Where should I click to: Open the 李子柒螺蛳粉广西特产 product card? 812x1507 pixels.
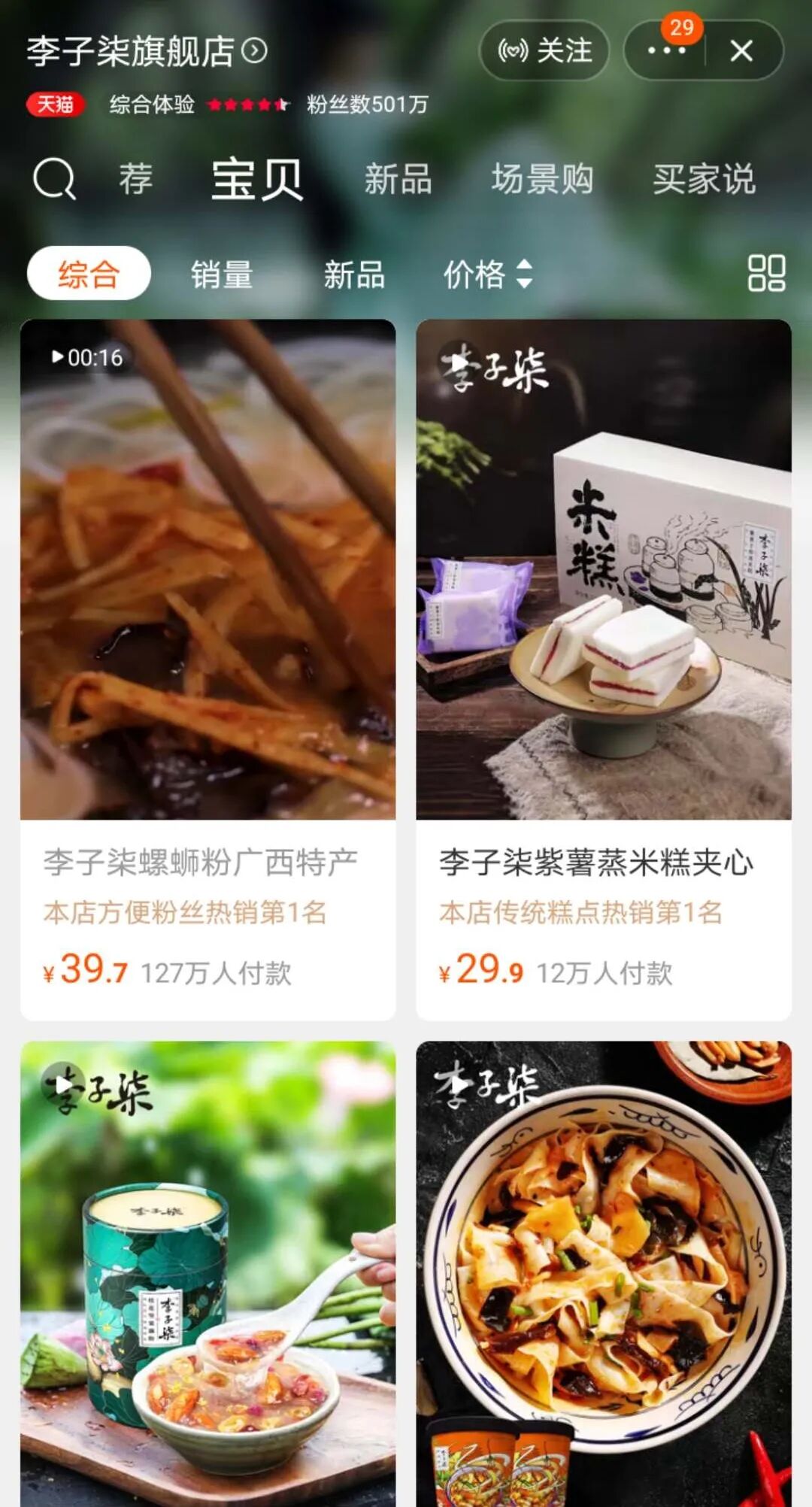tap(208, 669)
